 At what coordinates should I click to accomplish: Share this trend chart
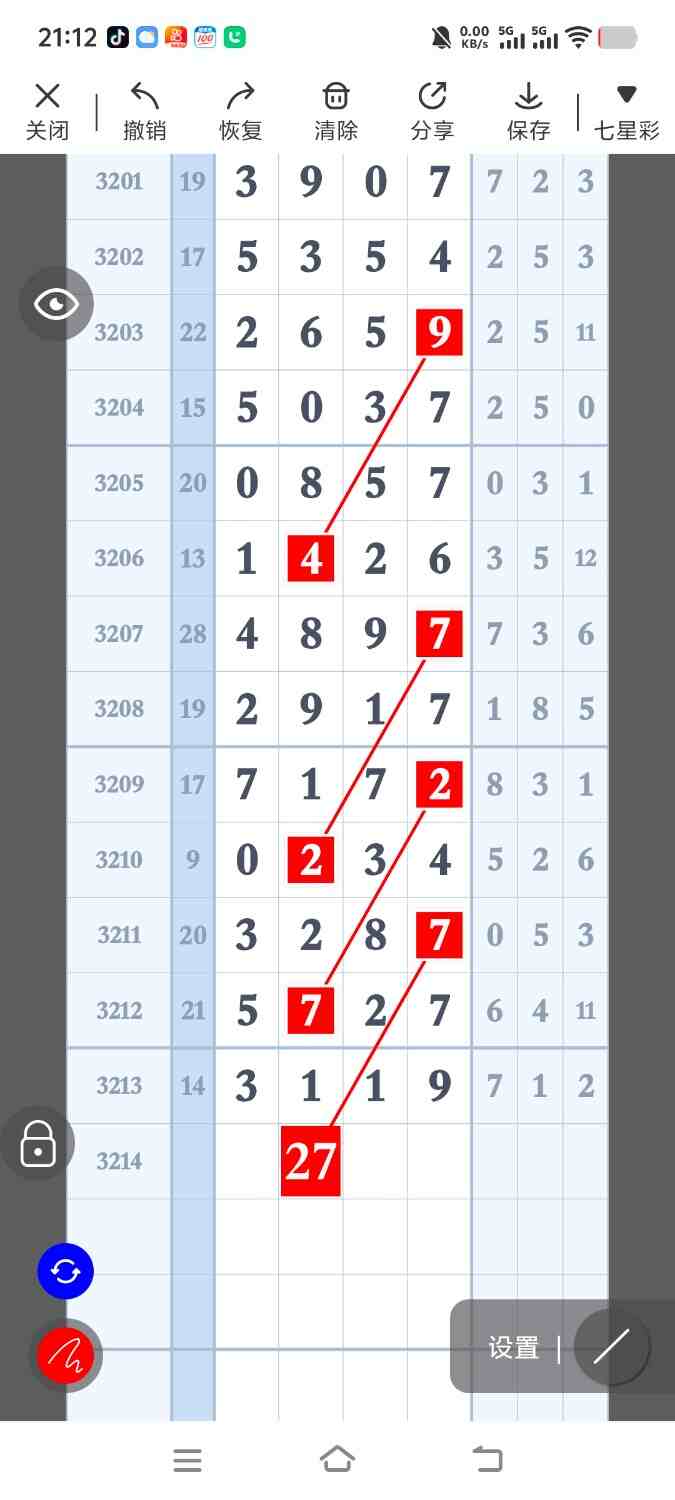[x=432, y=111]
